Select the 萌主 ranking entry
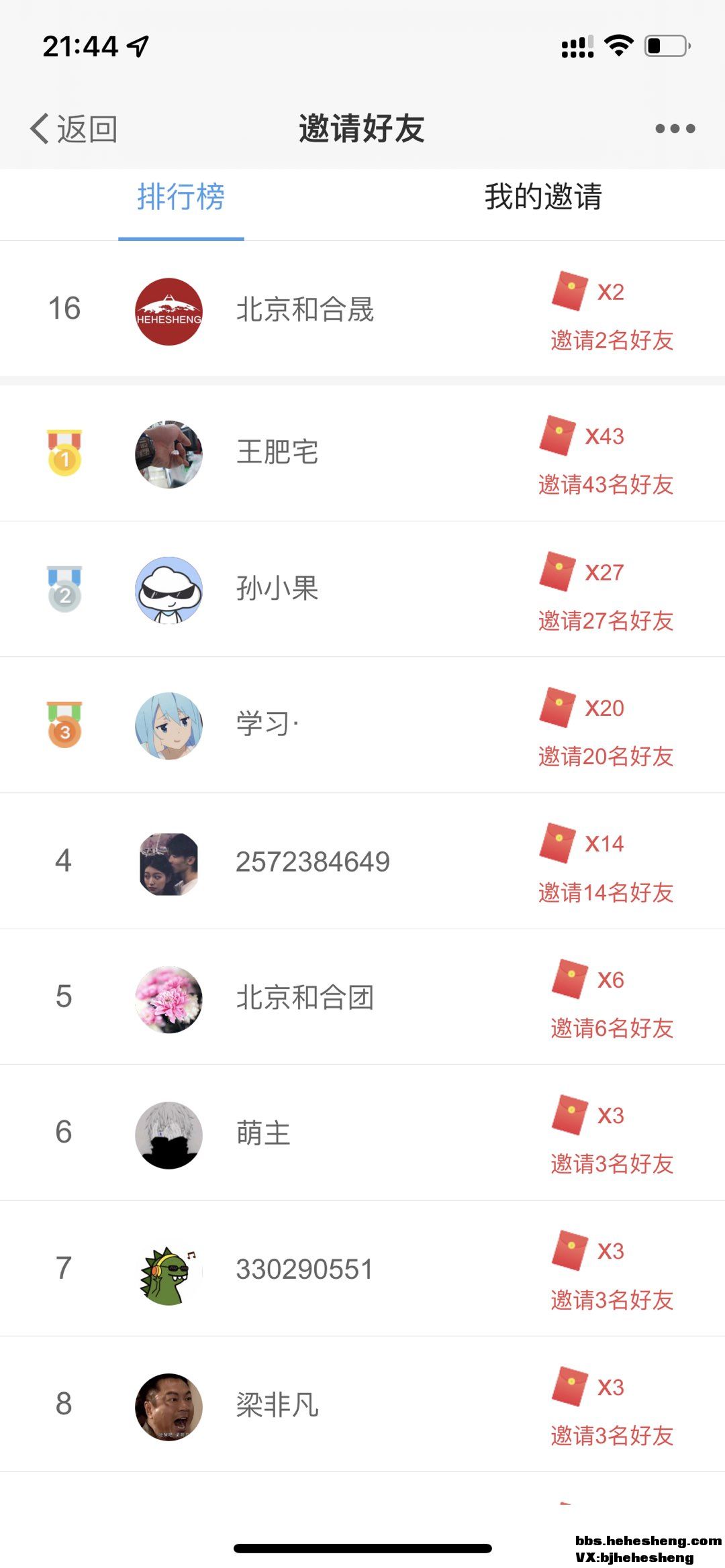 [263, 1134]
